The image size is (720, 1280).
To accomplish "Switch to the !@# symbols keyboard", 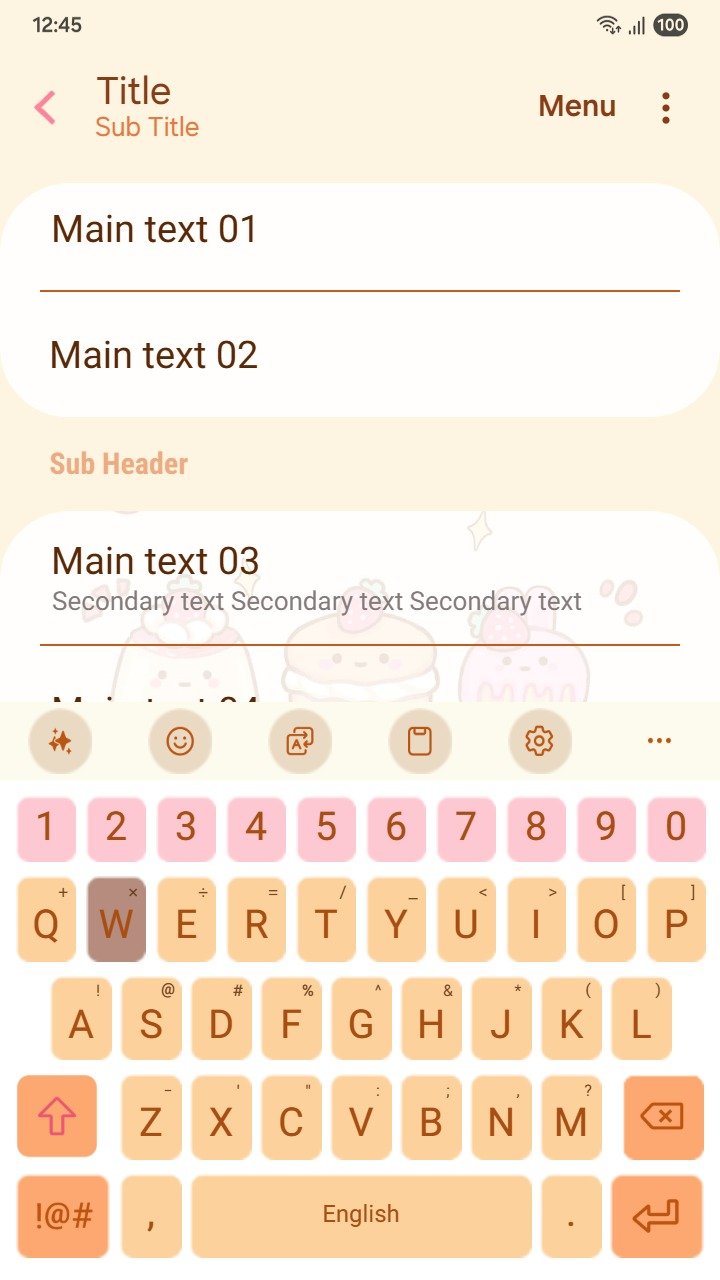I will [63, 1216].
